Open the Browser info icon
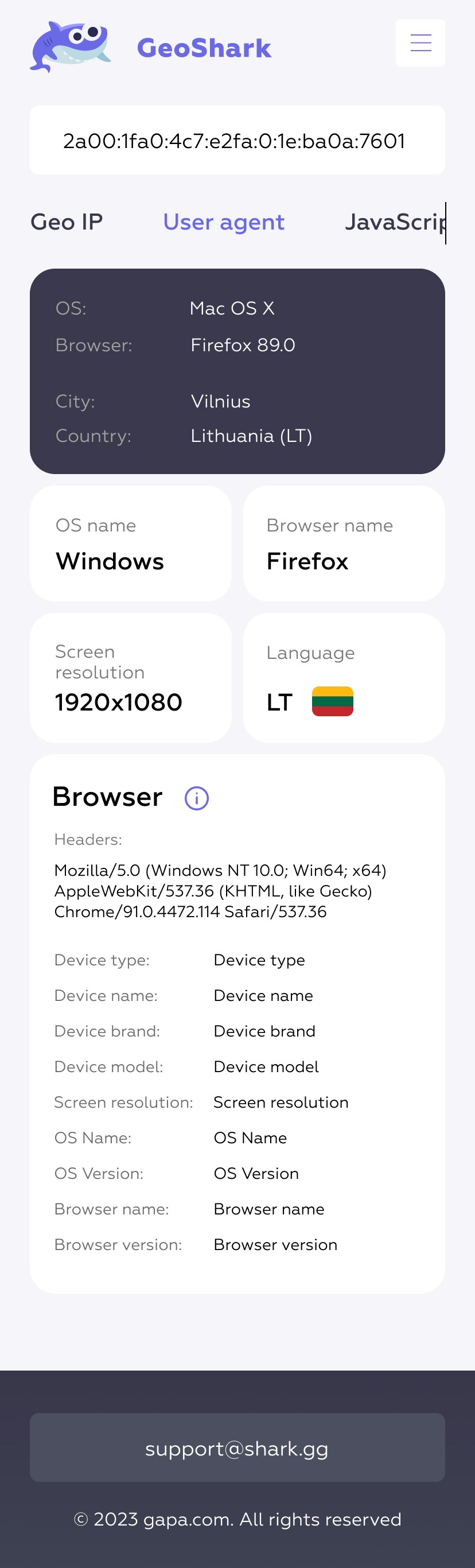475x1568 pixels. (196, 798)
